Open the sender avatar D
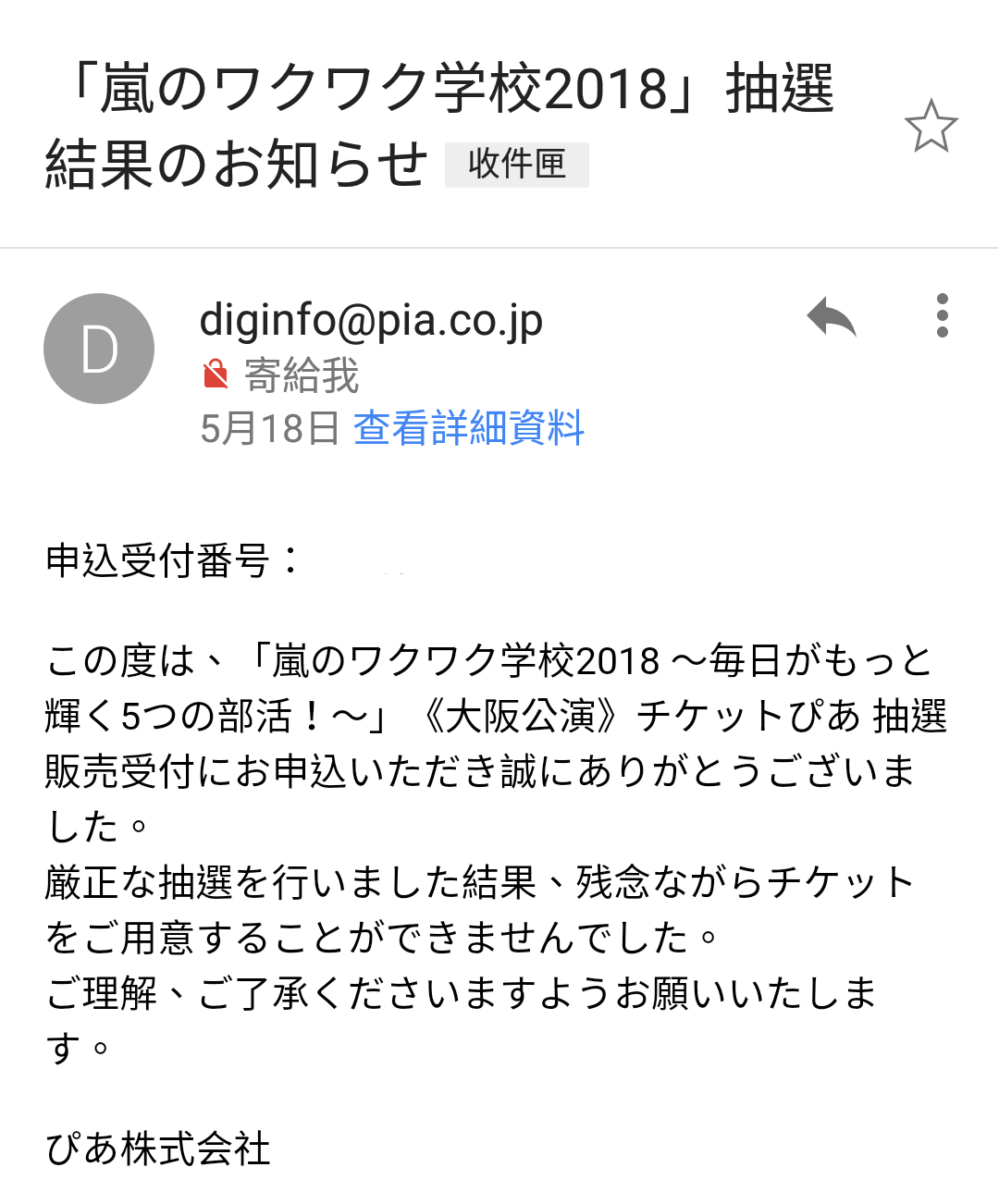Screen dimensions: 999x1204 click(99, 349)
